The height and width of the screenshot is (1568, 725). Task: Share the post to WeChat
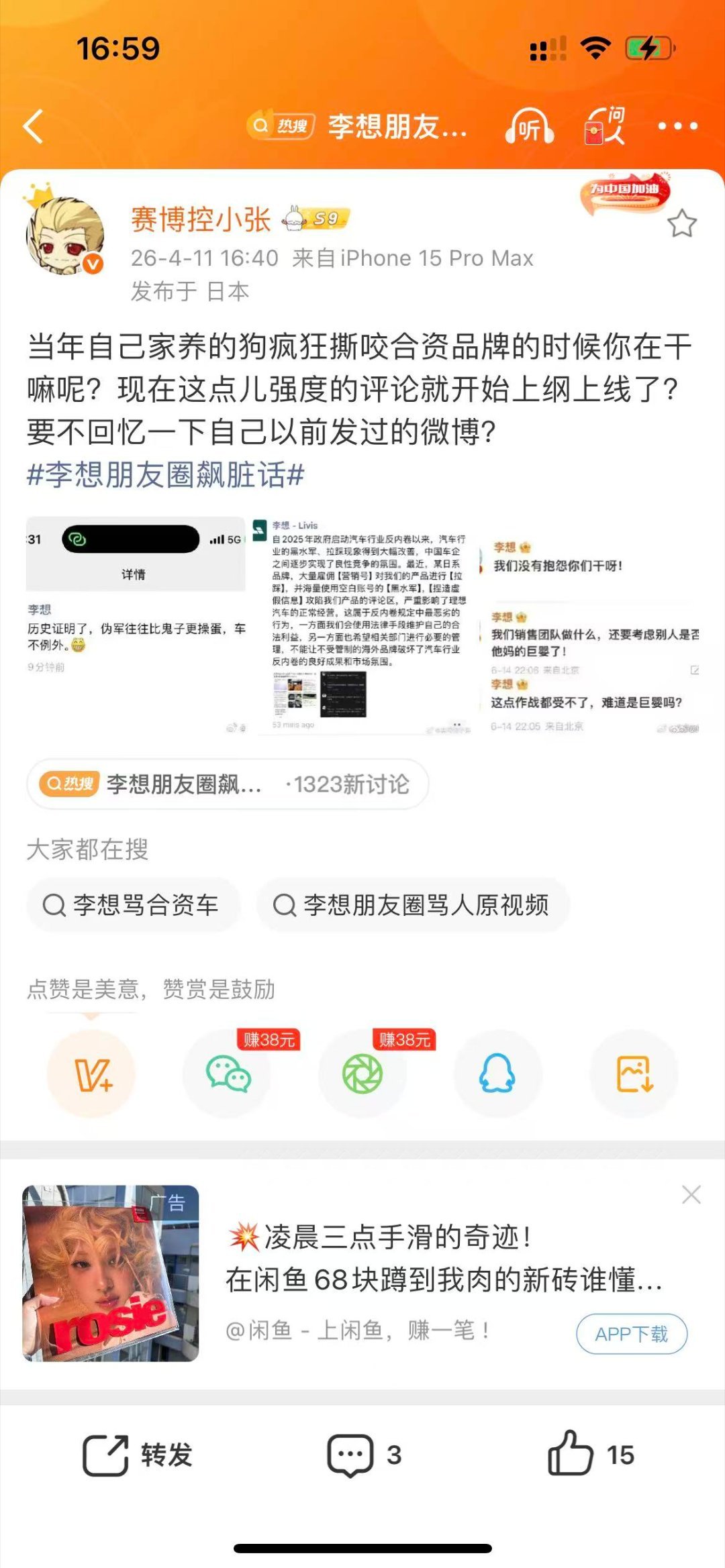click(228, 1074)
